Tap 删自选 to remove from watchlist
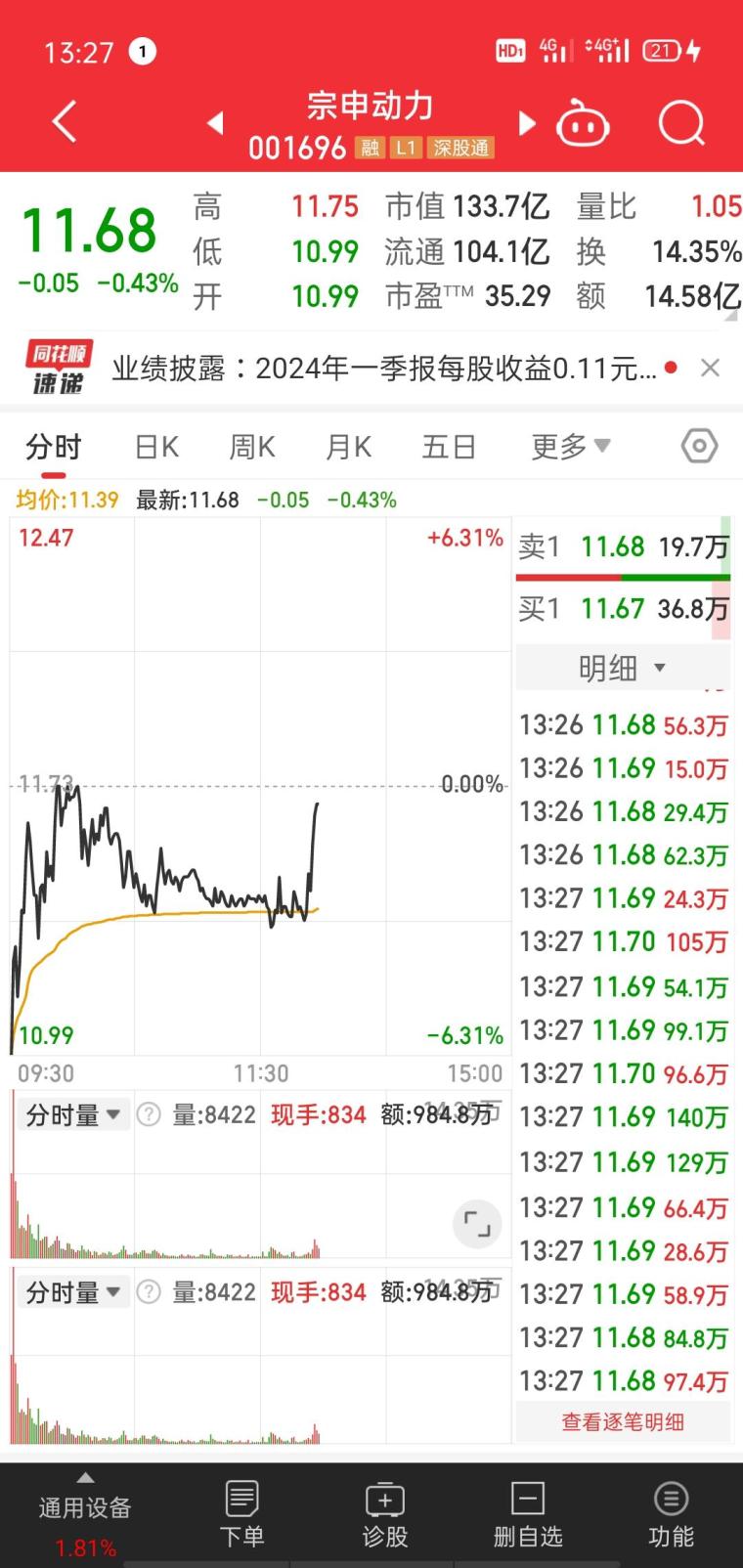Viewport: 743px width, 1568px height. (528, 1514)
